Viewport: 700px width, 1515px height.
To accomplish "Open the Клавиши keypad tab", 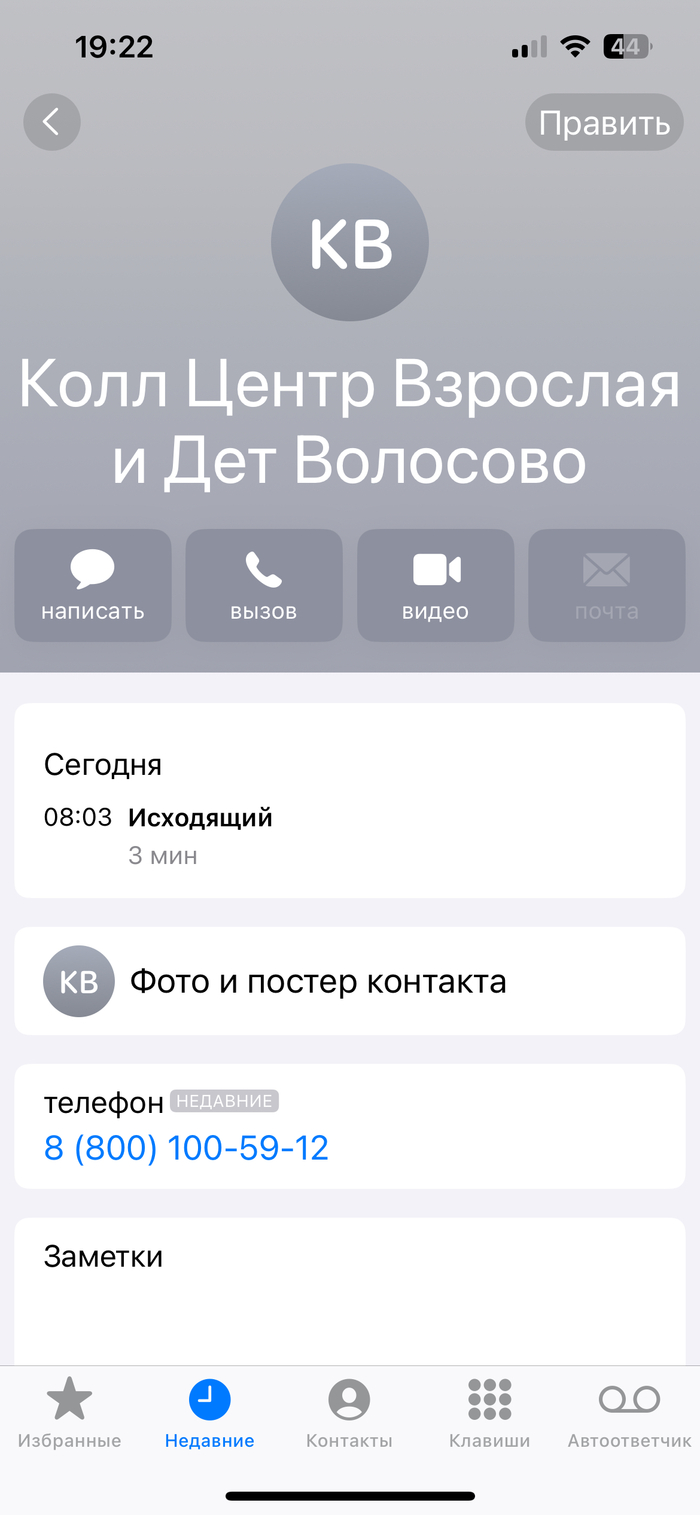I will (489, 1413).
